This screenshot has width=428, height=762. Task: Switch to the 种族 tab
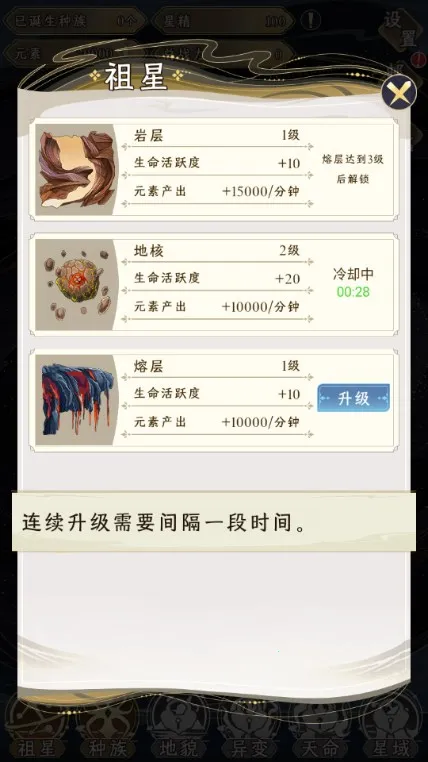[107, 729]
